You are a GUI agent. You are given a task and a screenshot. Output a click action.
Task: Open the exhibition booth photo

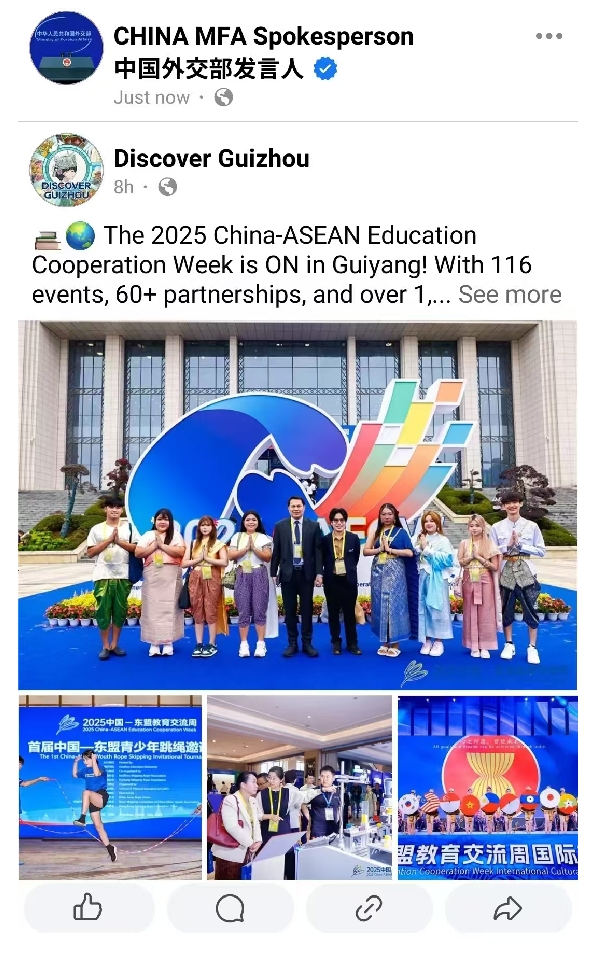pos(299,787)
